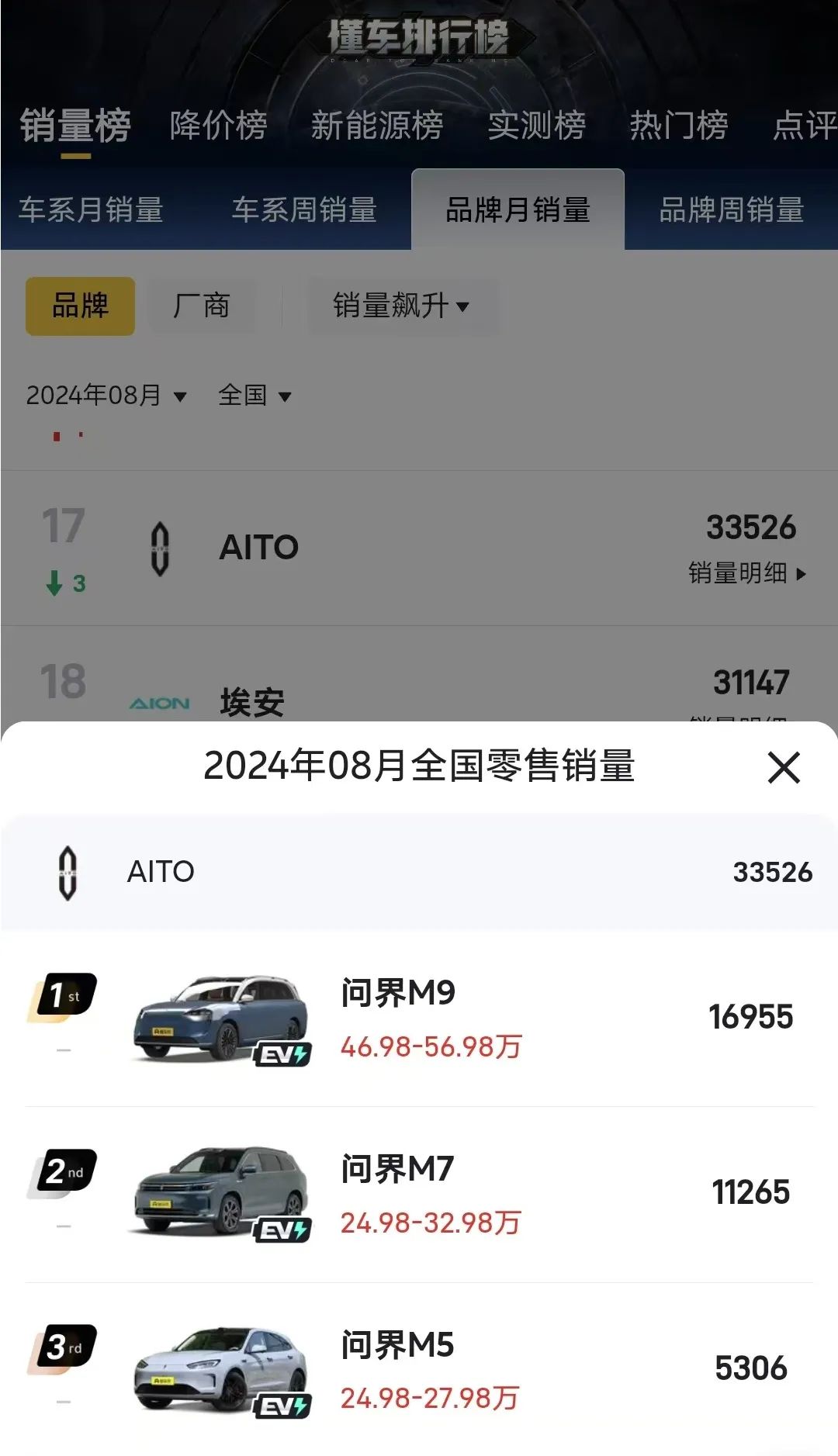This screenshot has width=838, height=1456.
Task: Close the 2024年08月全国零售销量 sheet
Action: point(783,768)
